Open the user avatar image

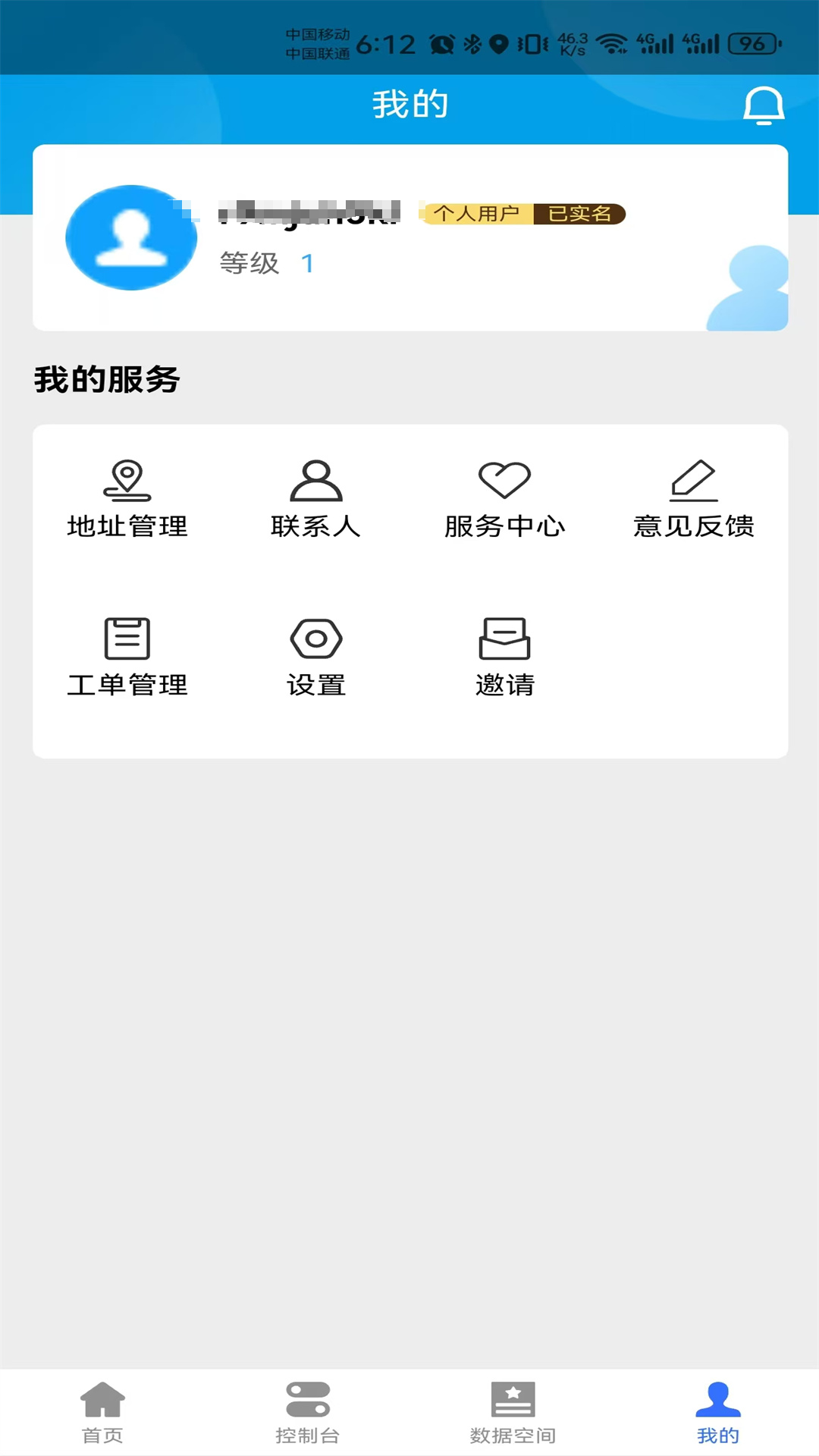pos(130,237)
